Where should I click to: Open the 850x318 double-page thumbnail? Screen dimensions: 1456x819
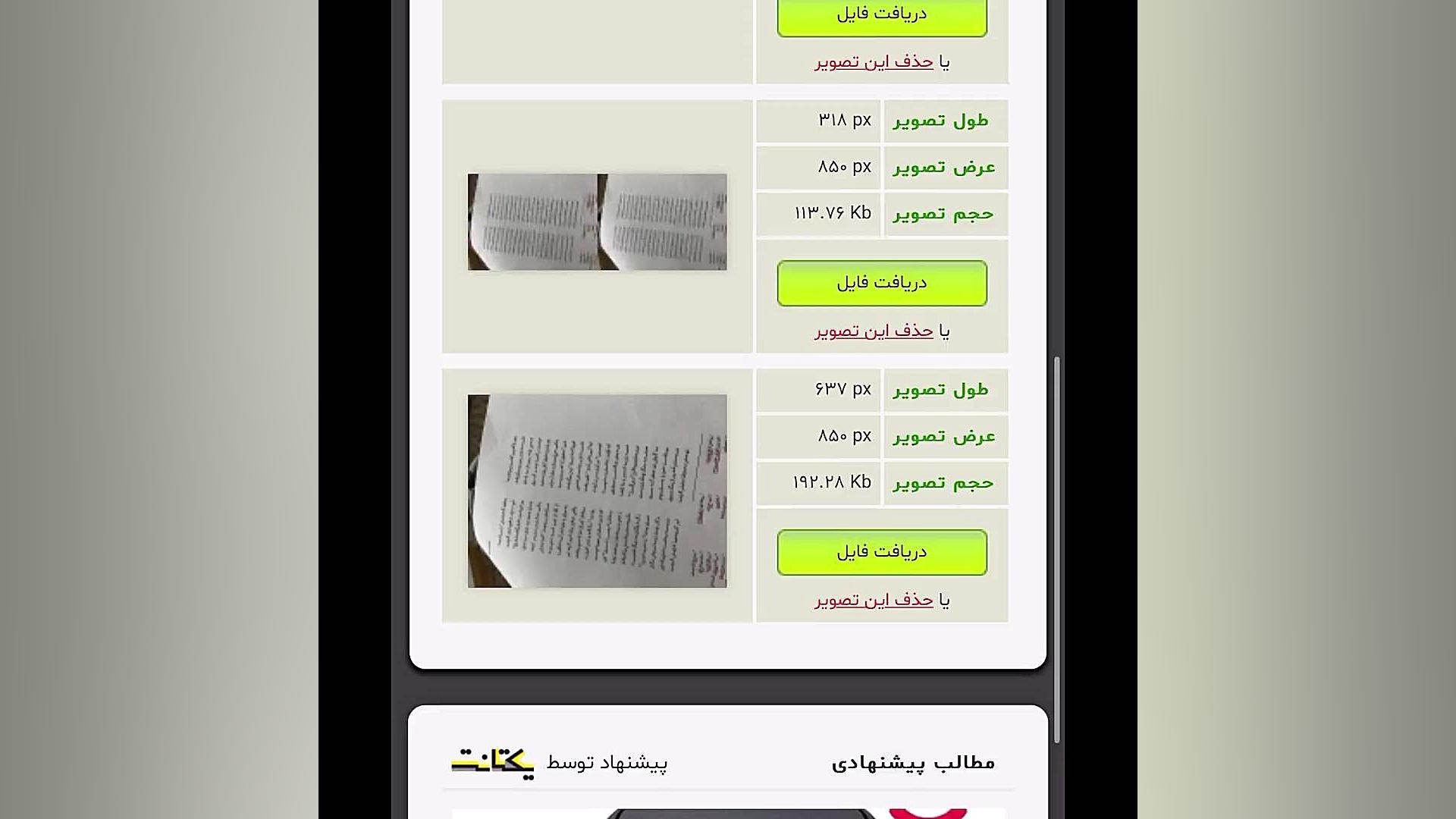[597, 222]
